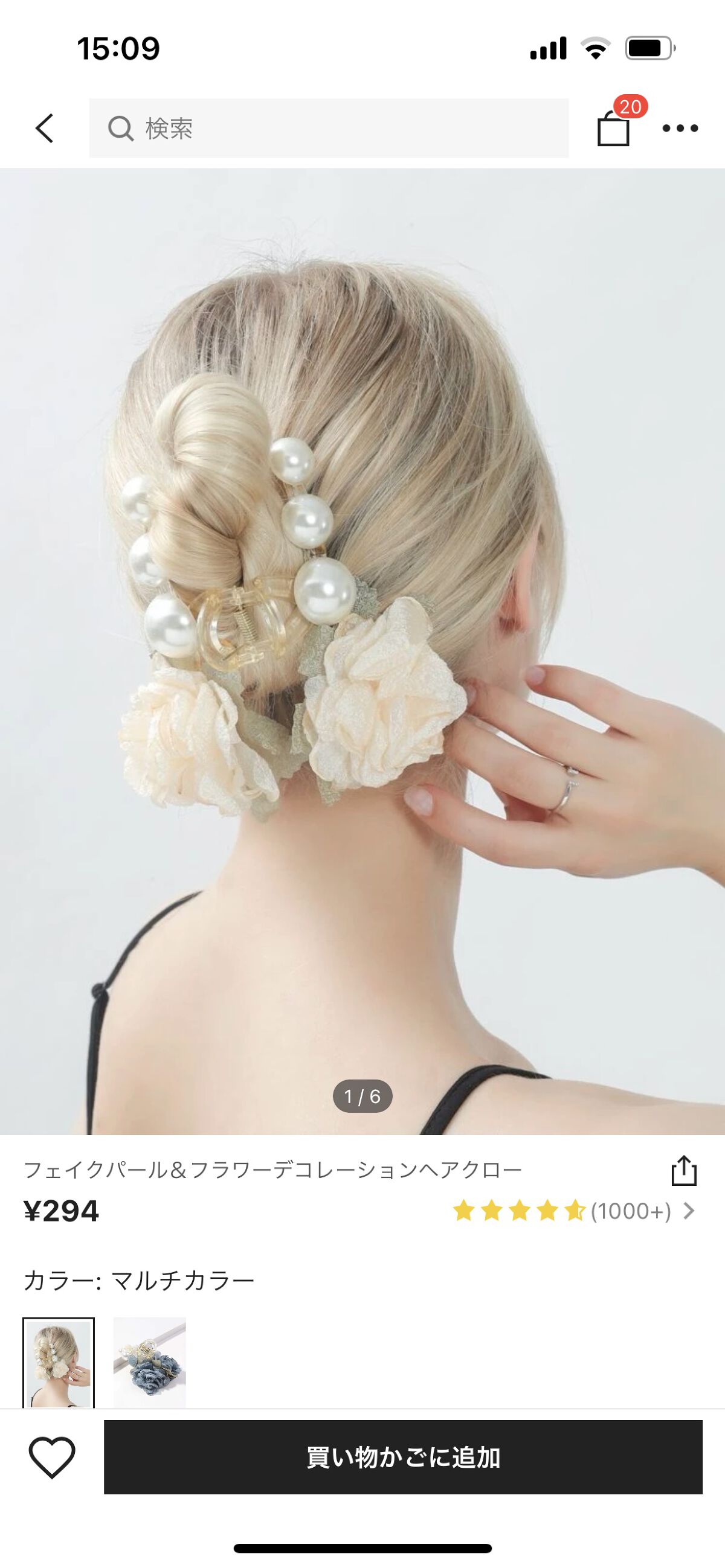Add this item to the wishlist
The image size is (725, 1568).
52,1458
